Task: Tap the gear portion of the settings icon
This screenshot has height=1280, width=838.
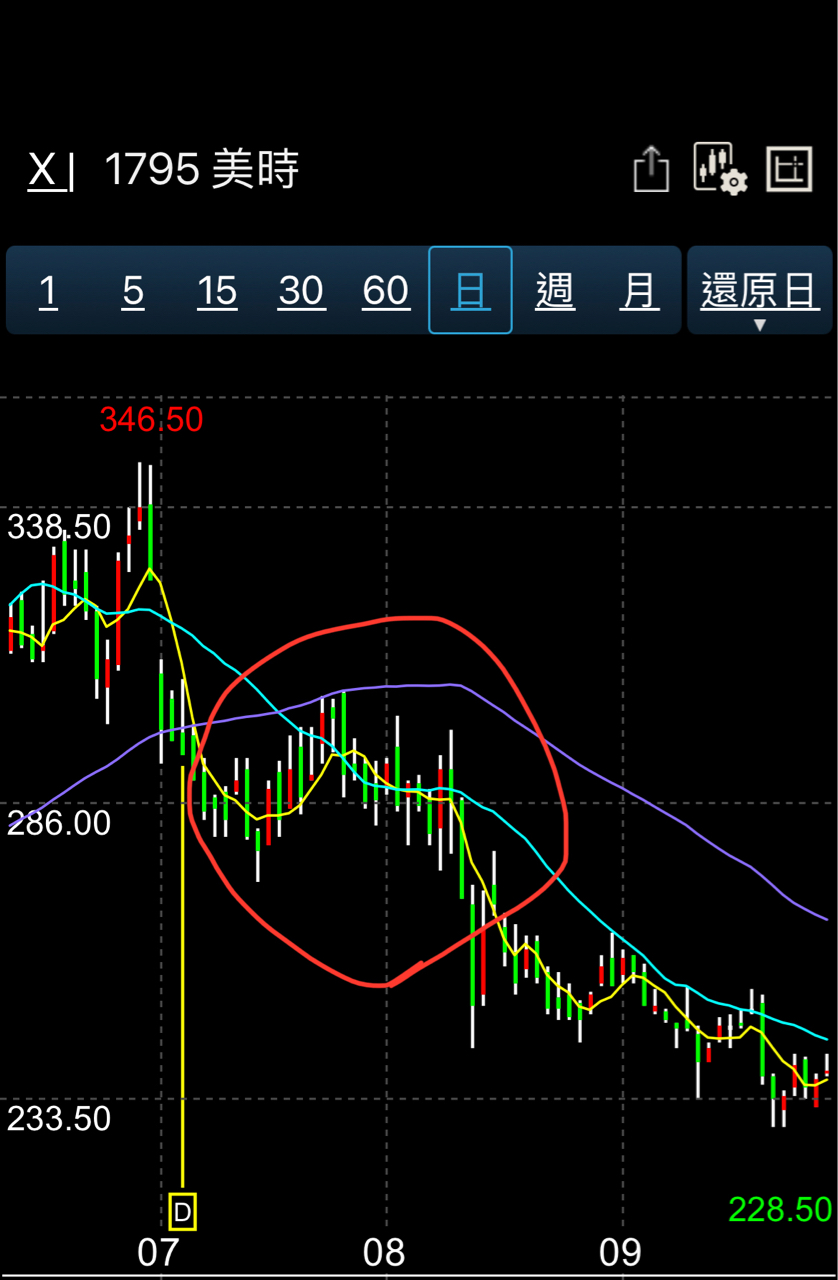Action: point(735,182)
